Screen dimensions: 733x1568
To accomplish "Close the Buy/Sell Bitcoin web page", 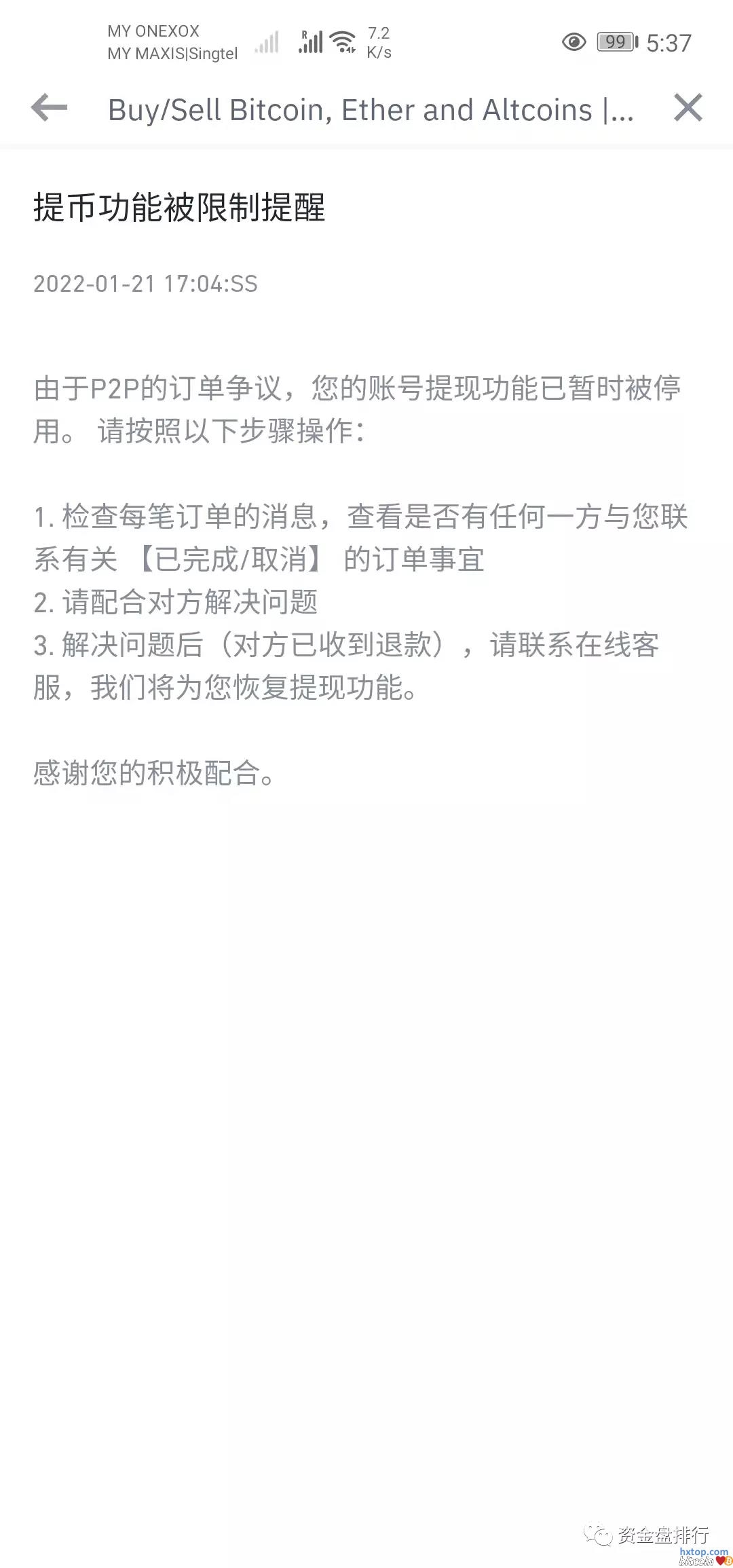I will coord(688,108).
